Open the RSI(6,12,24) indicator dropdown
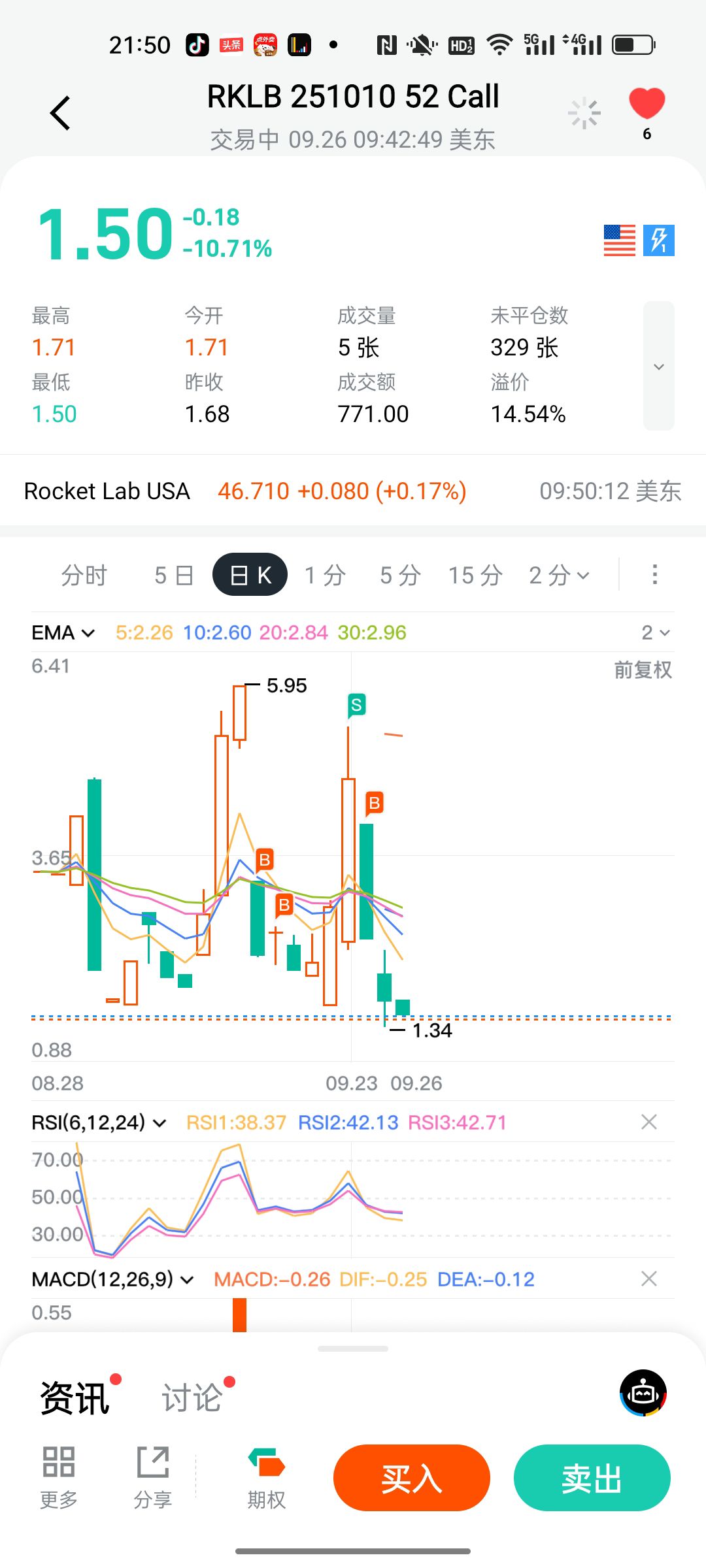This screenshot has width=706, height=1568. (x=99, y=1122)
